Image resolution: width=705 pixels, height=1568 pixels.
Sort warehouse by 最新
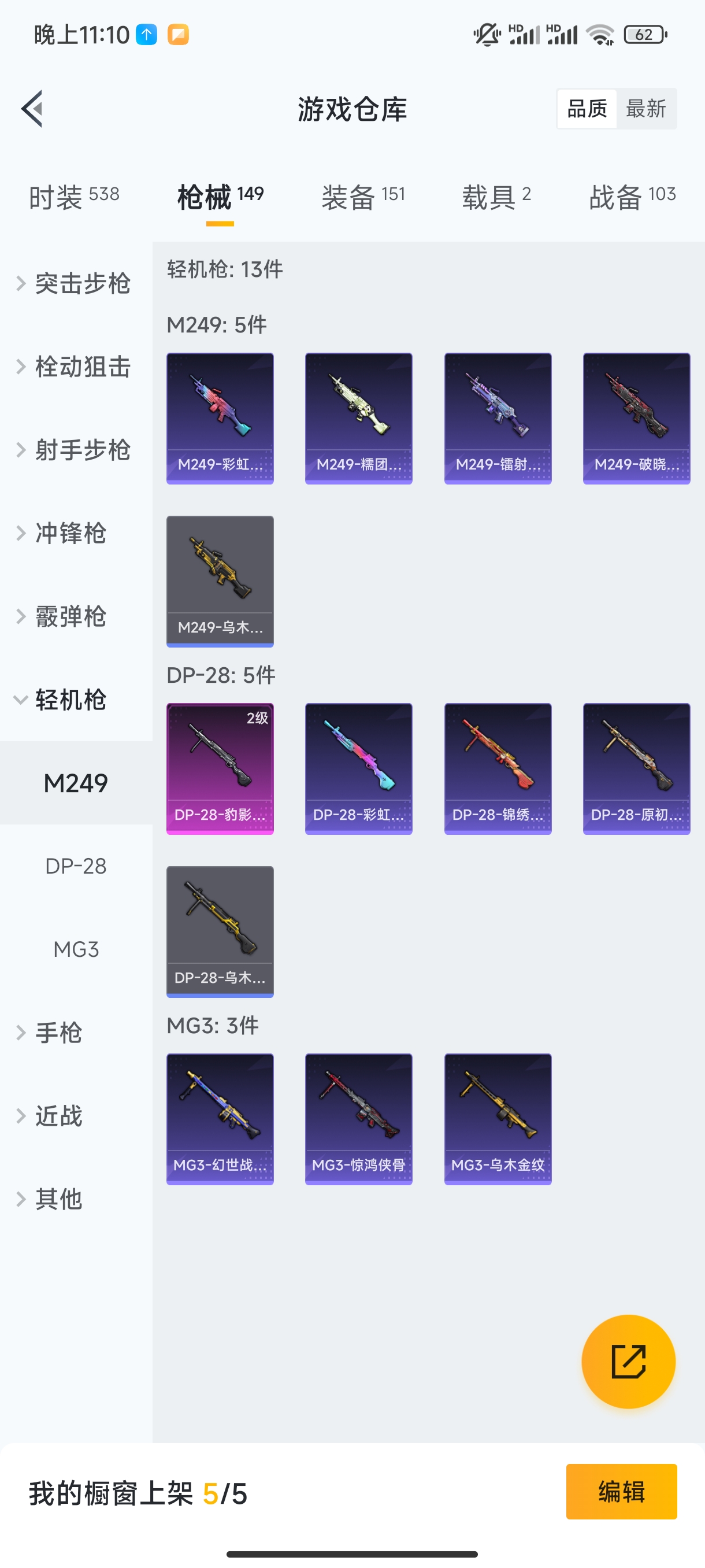645,109
